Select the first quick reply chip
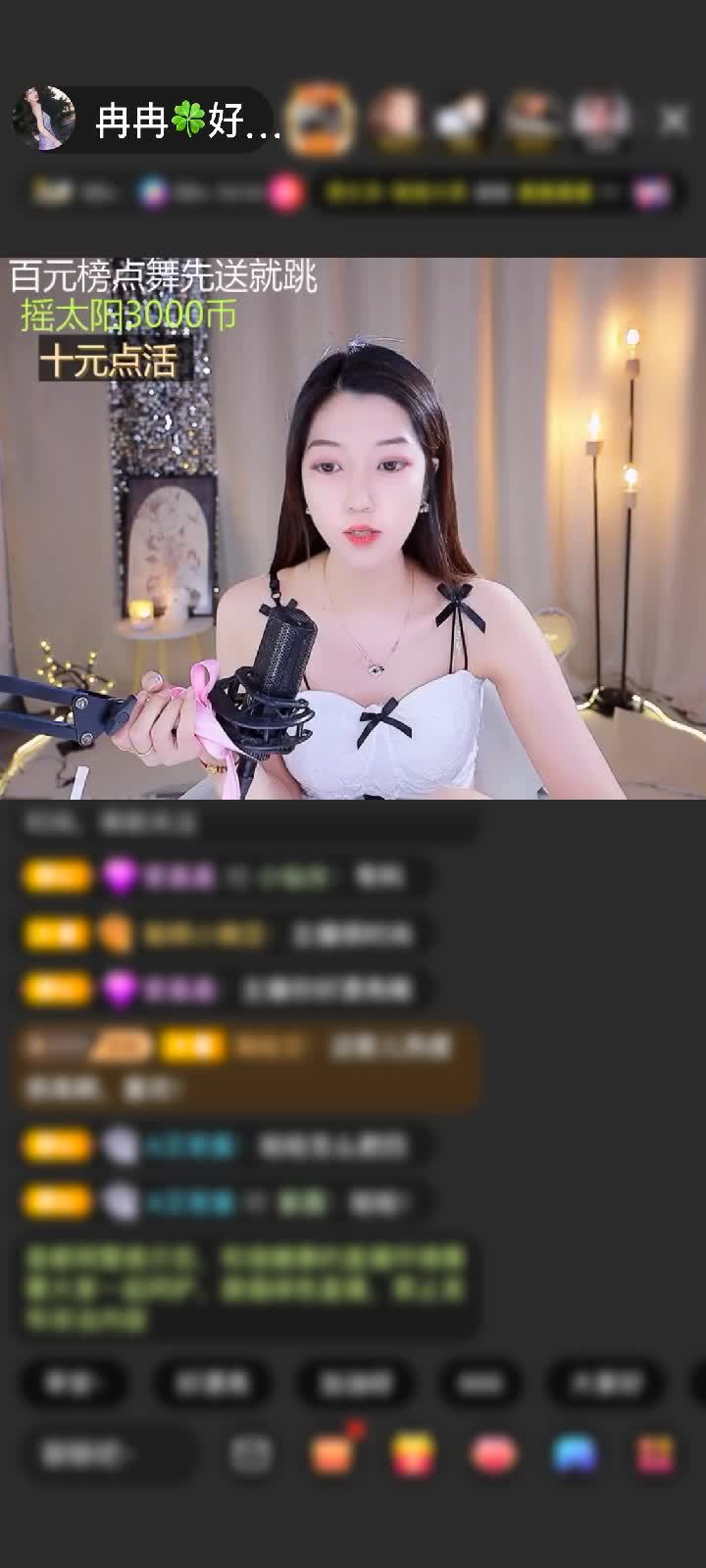 72,1383
